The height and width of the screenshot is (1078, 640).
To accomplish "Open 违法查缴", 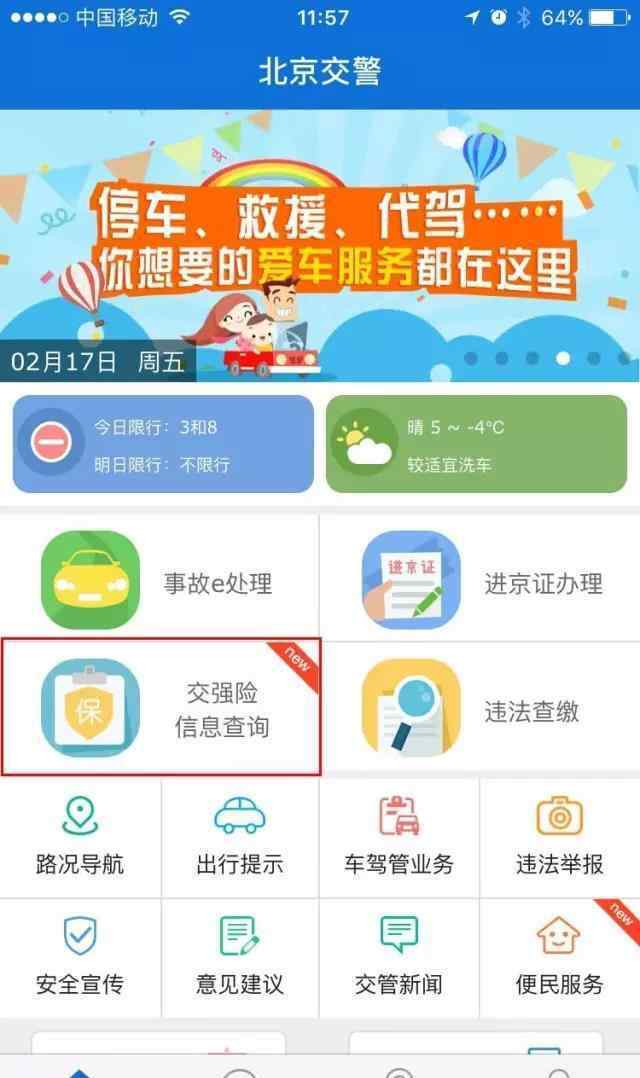I will 480,709.
